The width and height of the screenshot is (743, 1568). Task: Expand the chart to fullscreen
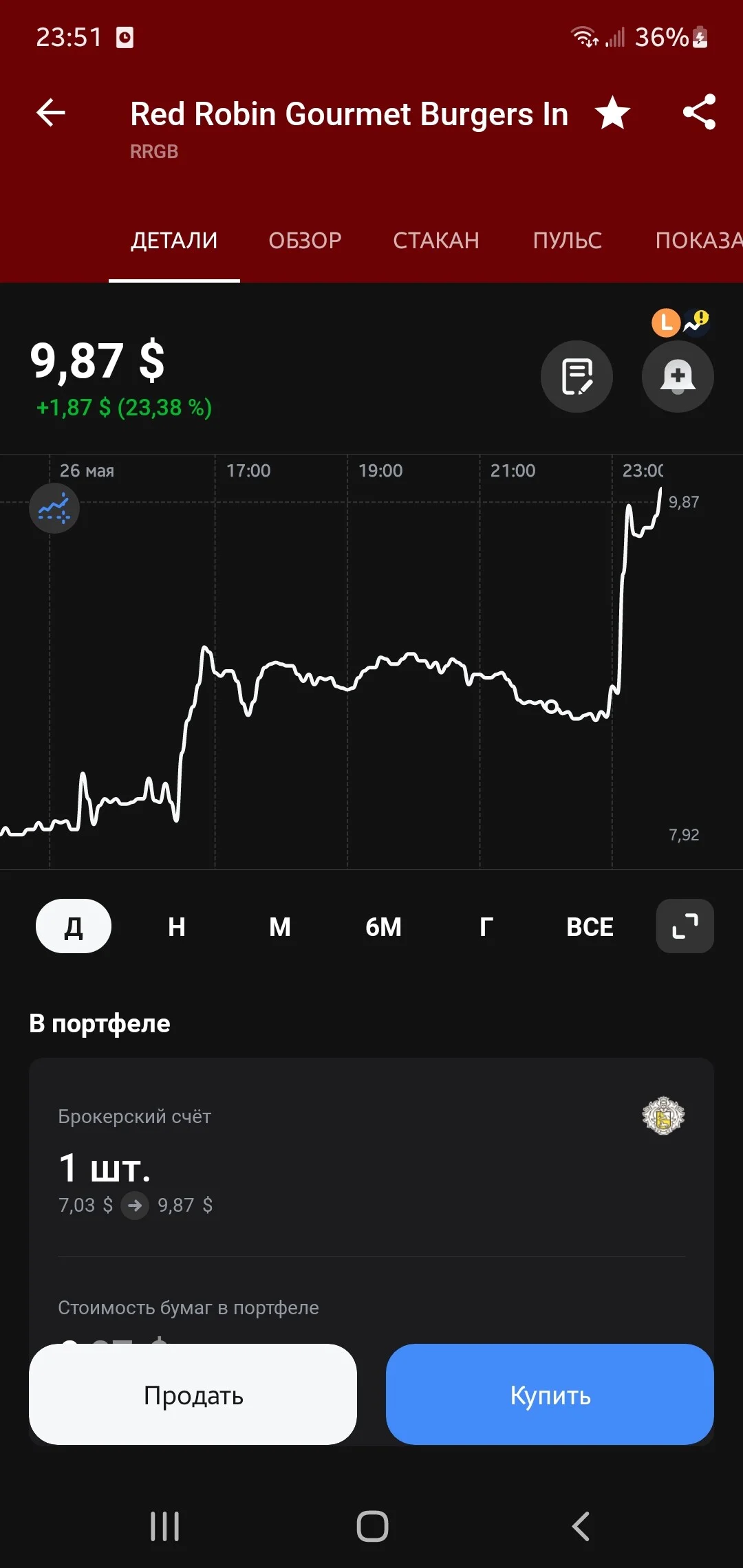click(685, 926)
